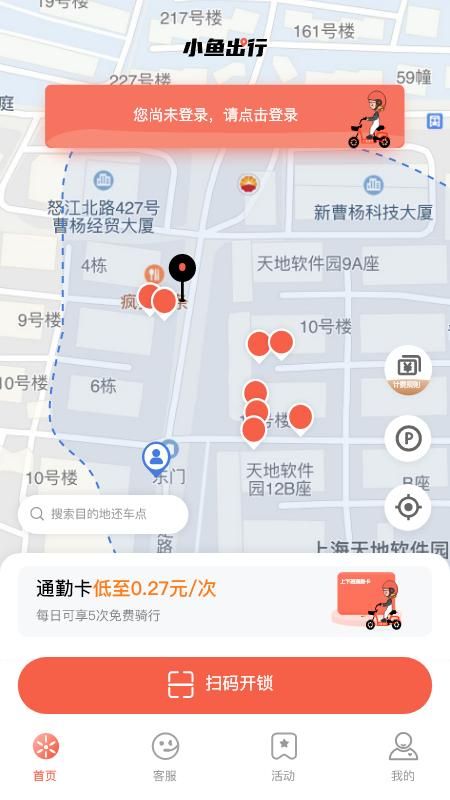Tap the login prompt banner
Screen dimensions: 450x800
224,116
